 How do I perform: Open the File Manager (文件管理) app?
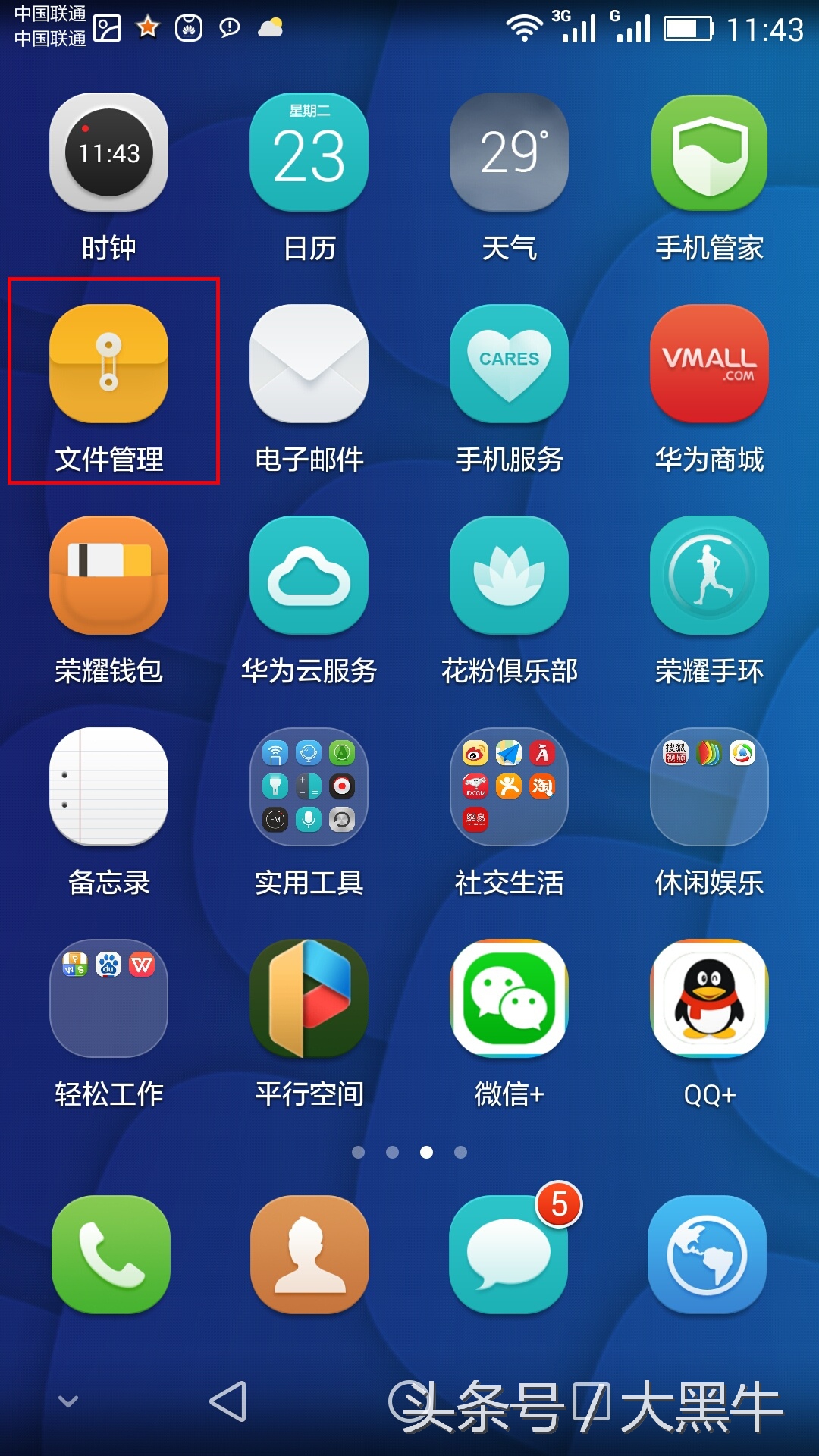(108, 364)
